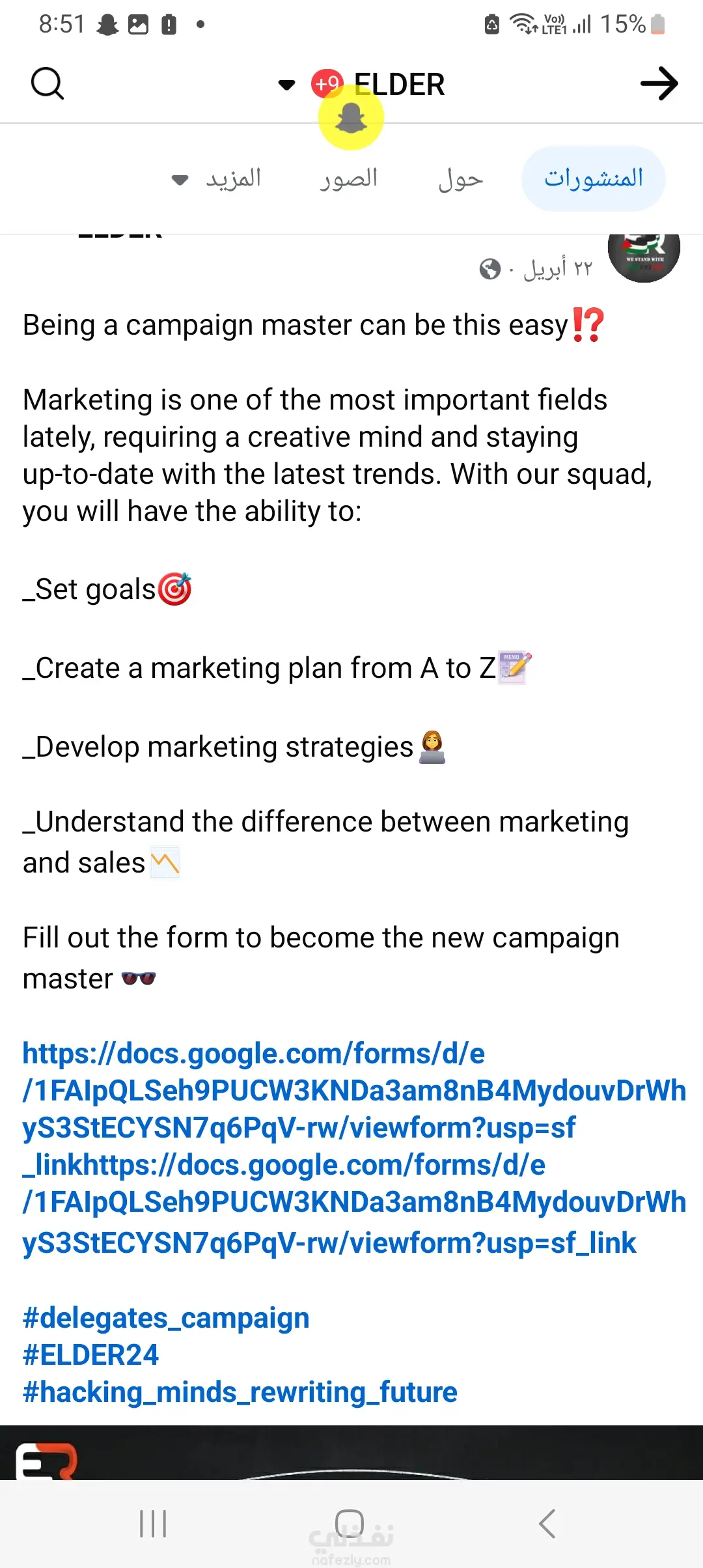703x1568 pixels.
Task: Go back using the arrow icon
Action: coord(659,84)
